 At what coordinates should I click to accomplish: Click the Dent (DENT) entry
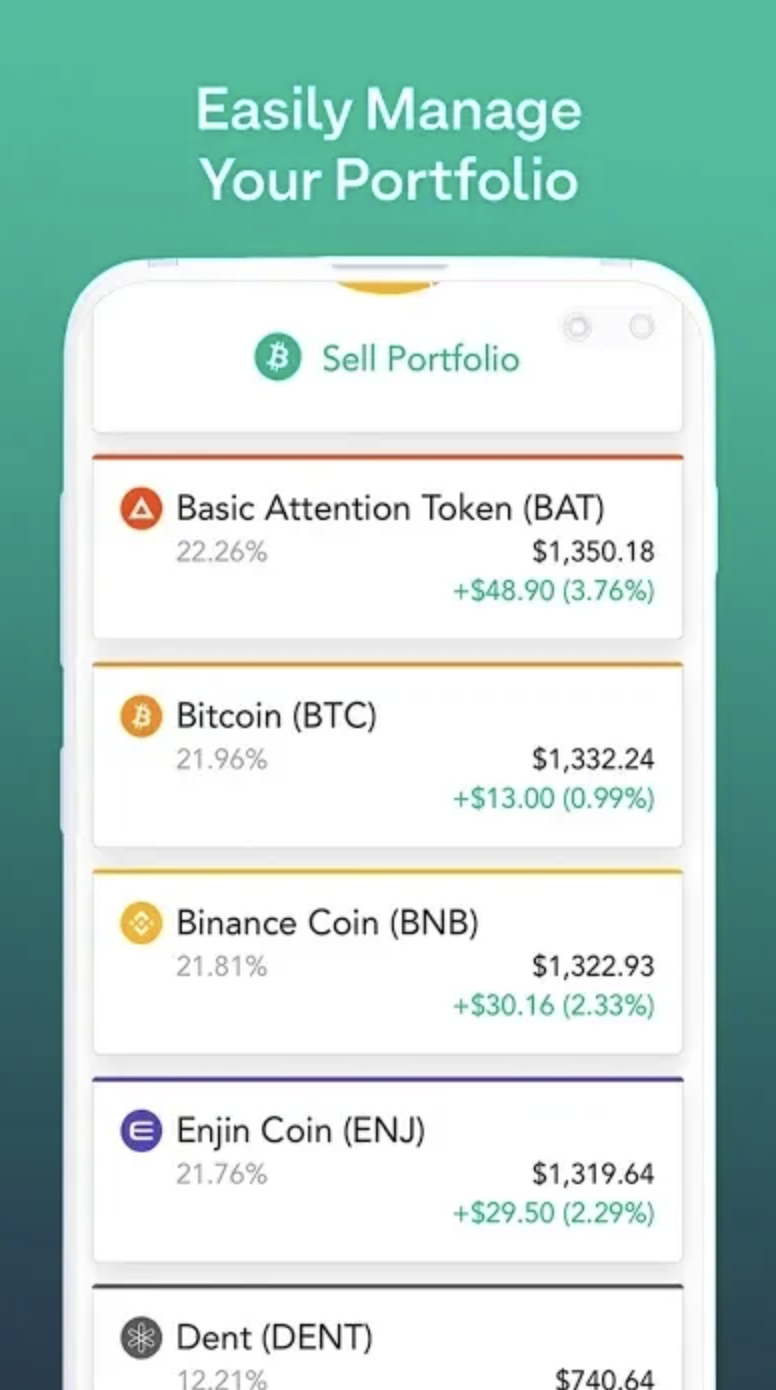(388, 1338)
